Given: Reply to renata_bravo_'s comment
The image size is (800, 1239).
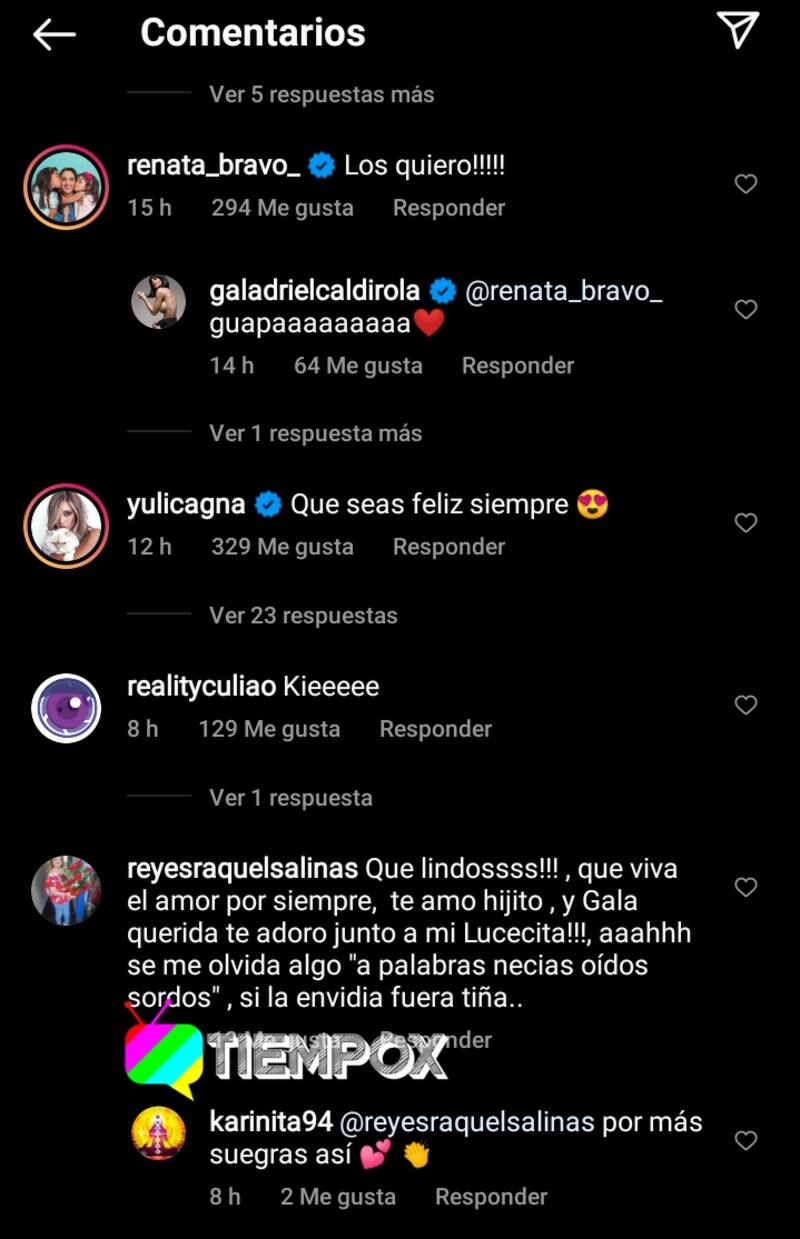Looking at the screenshot, I should [448, 208].
